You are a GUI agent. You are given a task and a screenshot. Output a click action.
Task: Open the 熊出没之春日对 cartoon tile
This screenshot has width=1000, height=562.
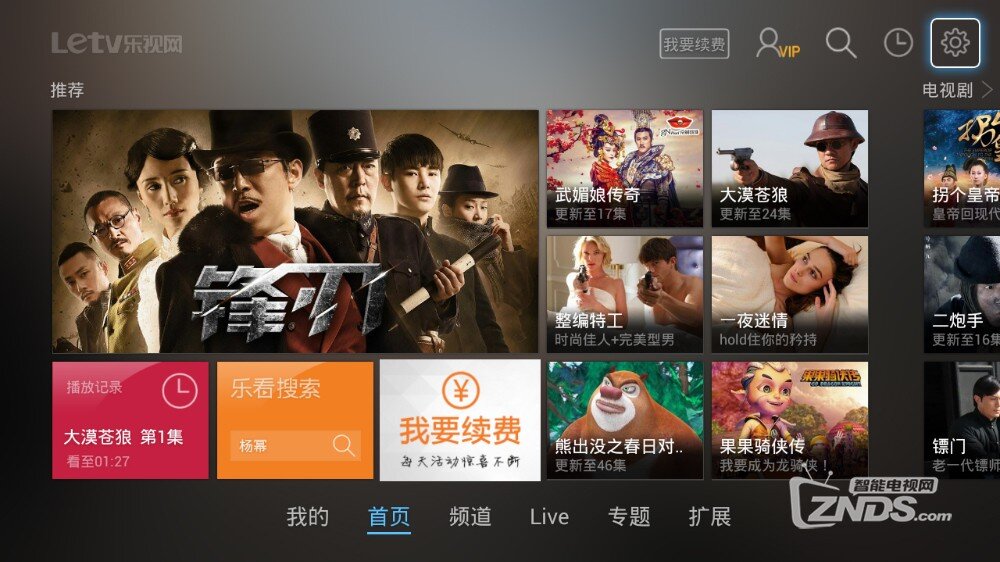[624, 420]
